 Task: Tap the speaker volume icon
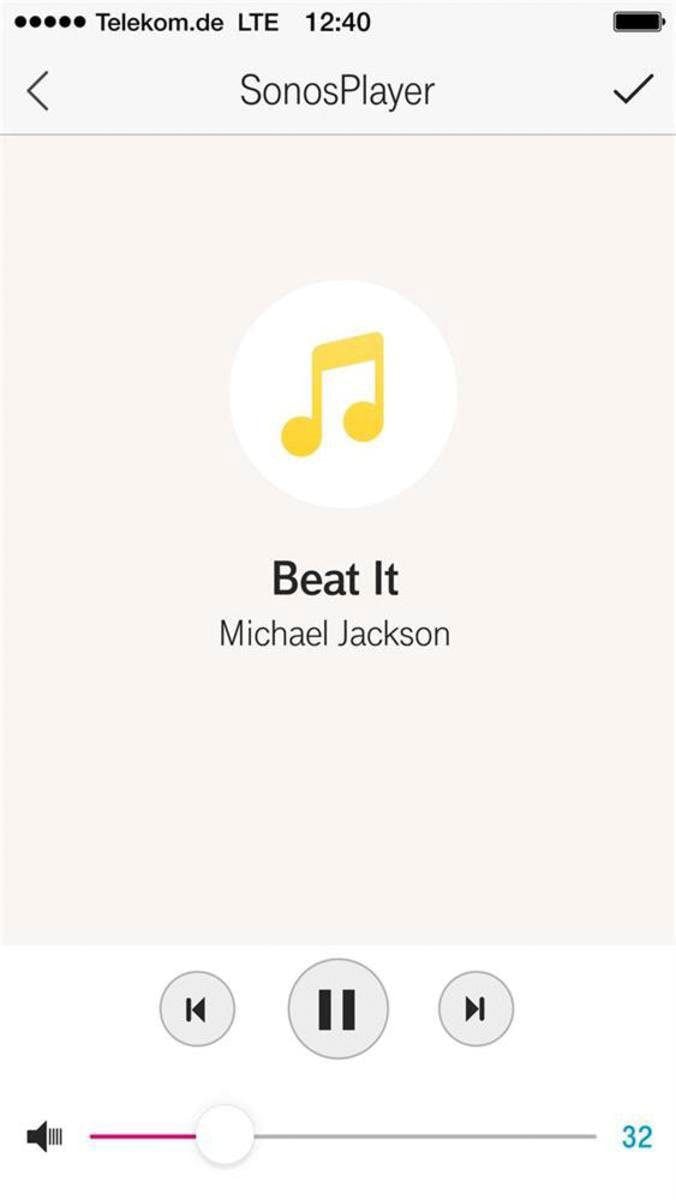44,1136
